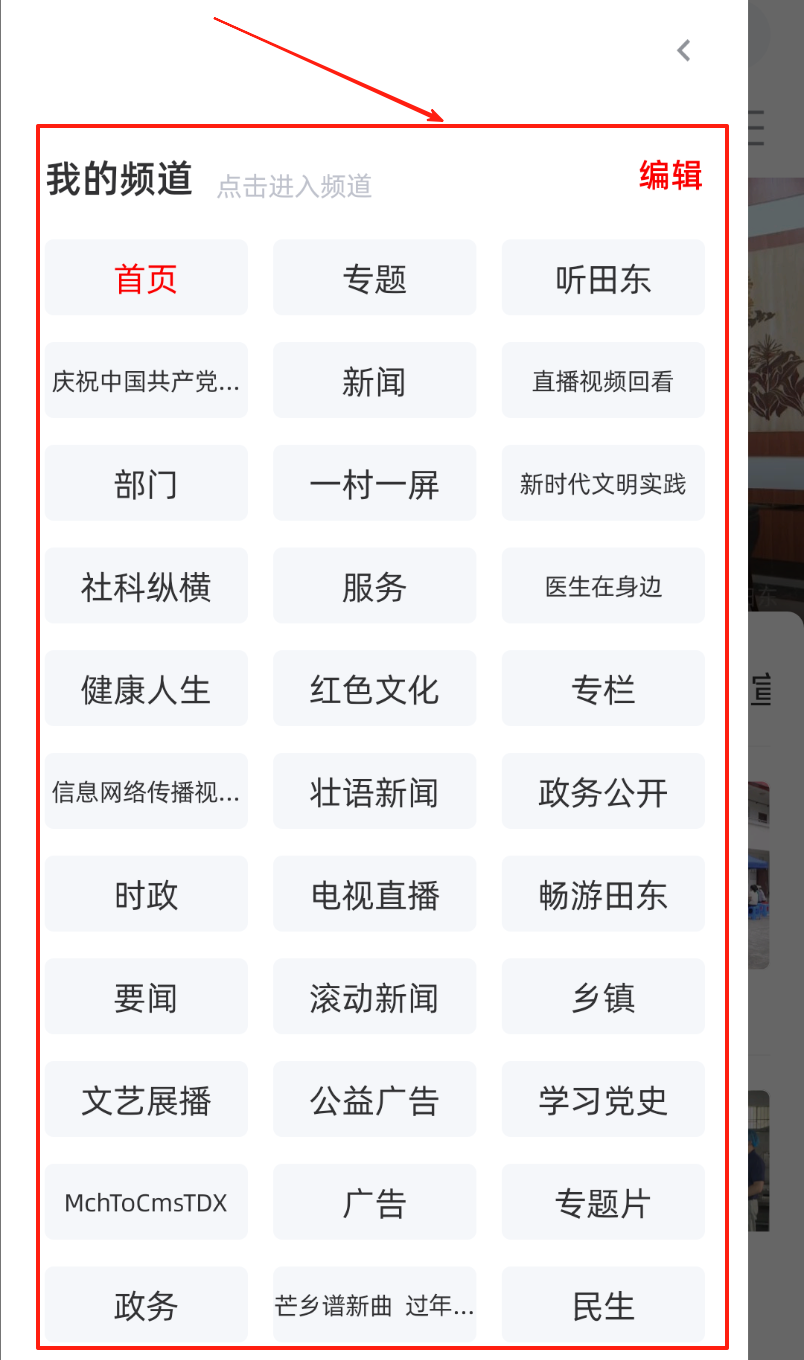Select 电视直播 channel
Screen dimensions: 804x1360
click(x=374, y=895)
